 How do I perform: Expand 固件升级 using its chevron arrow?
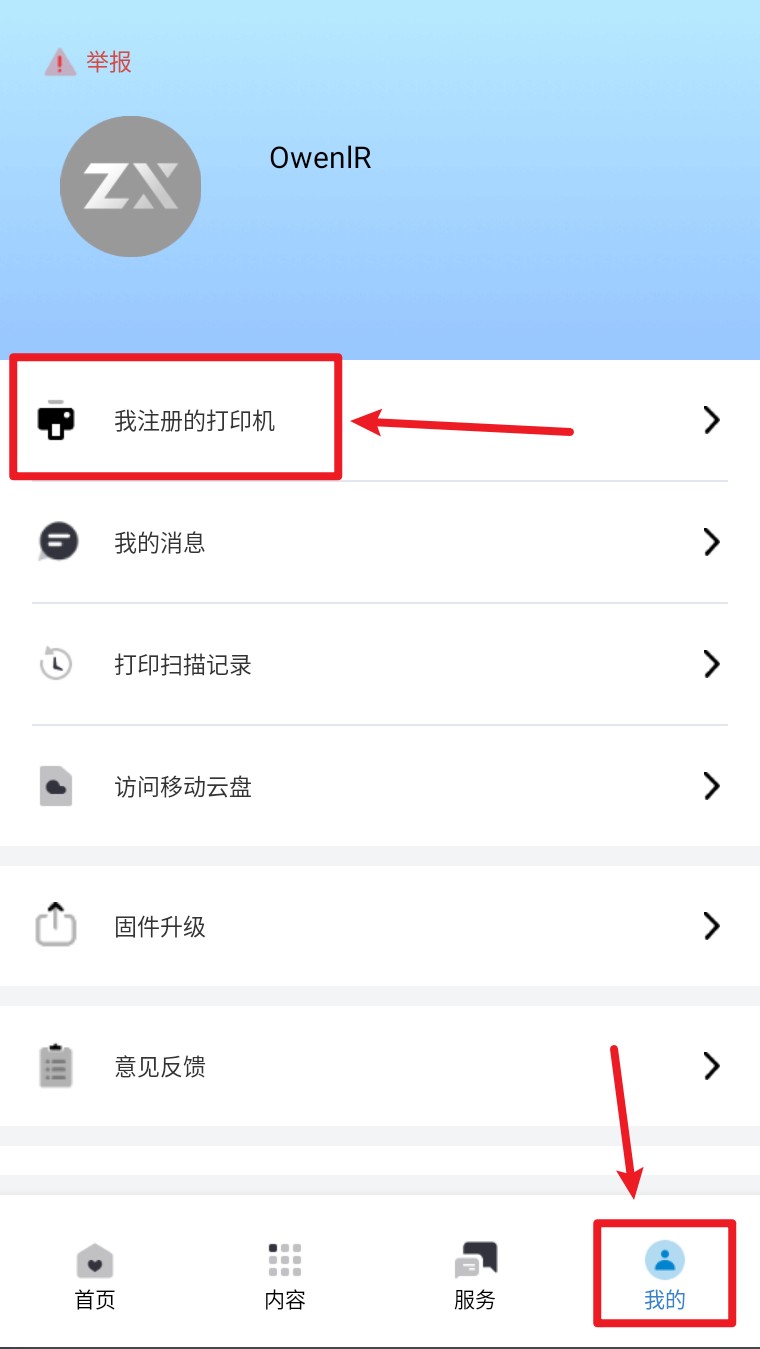(711, 926)
